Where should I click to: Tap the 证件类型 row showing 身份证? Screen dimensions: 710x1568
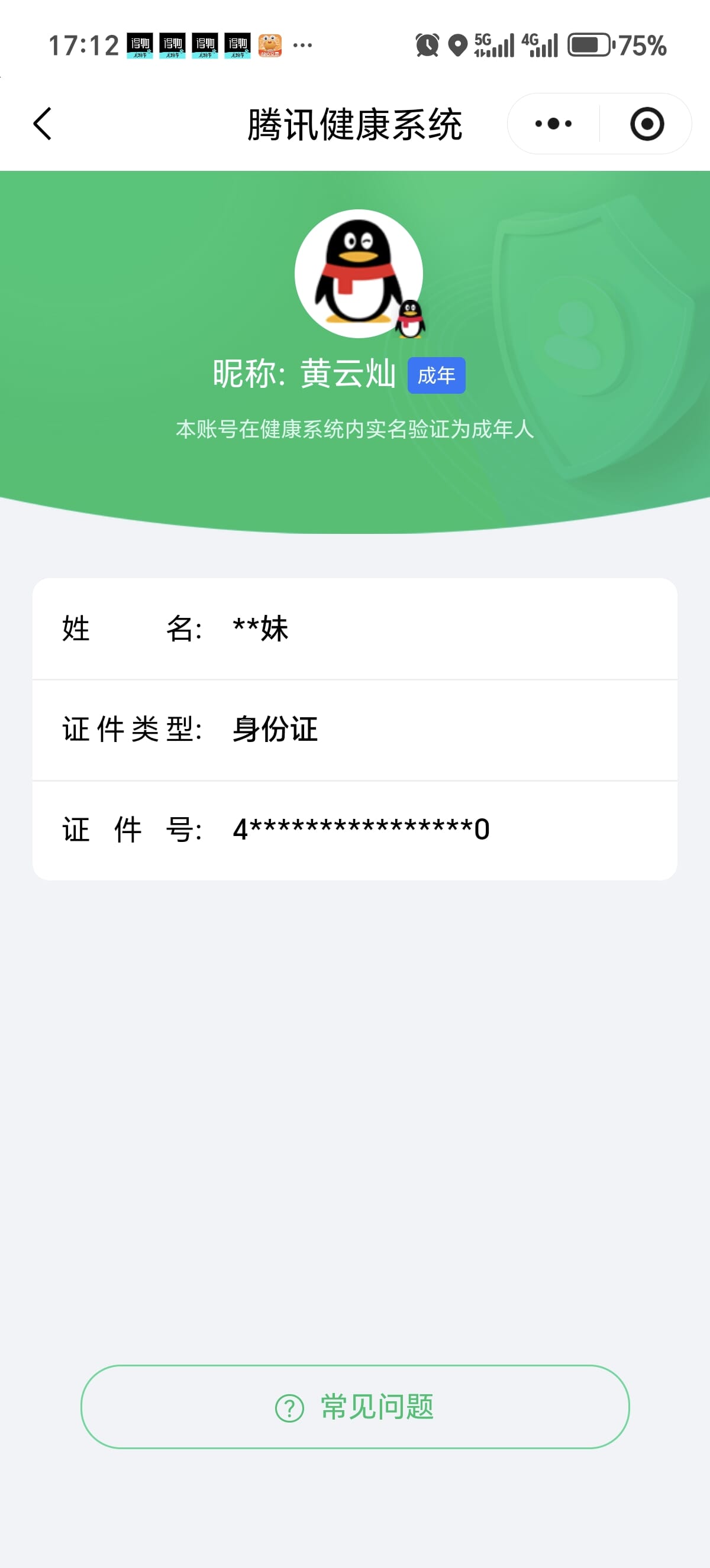[x=355, y=730]
